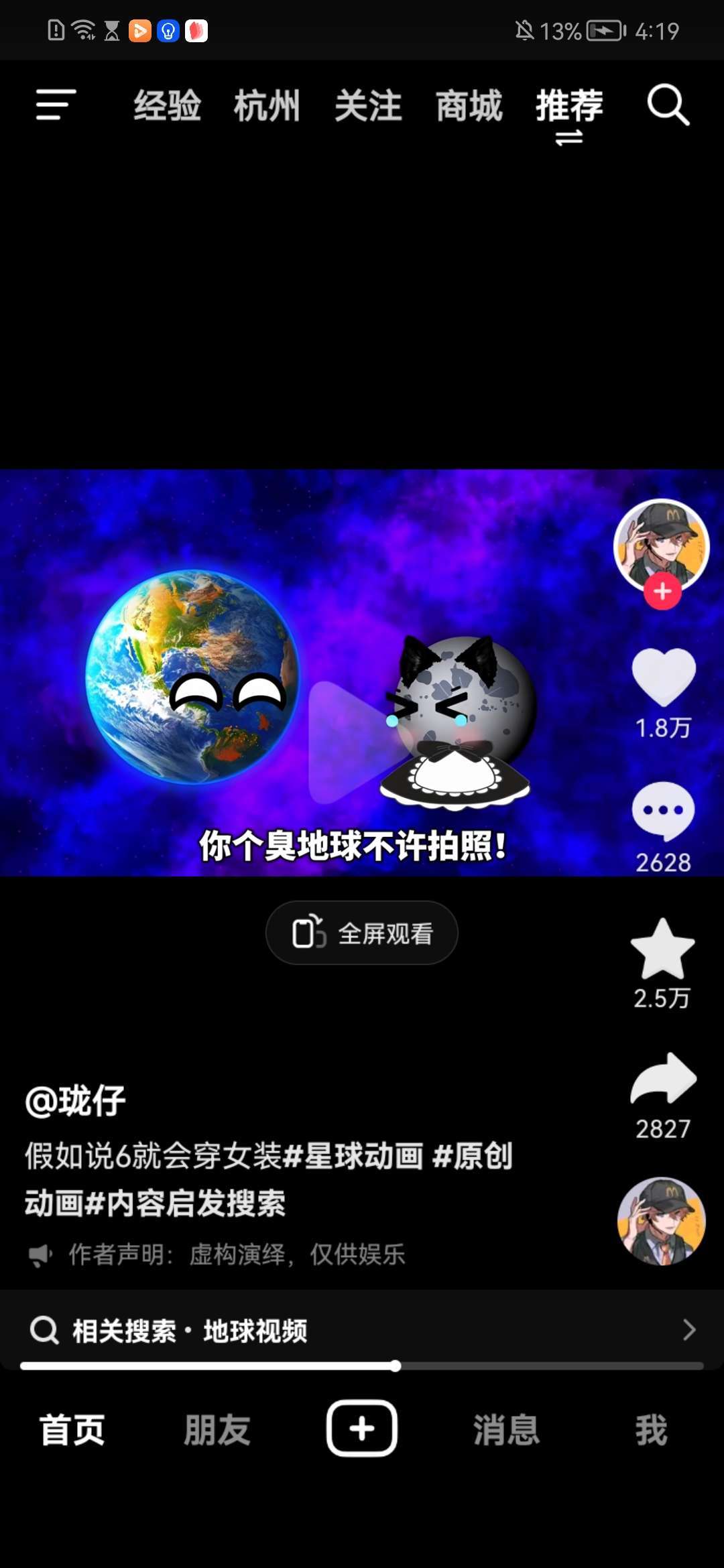
Task: Switch to the 经验 tab
Action: [x=167, y=106]
